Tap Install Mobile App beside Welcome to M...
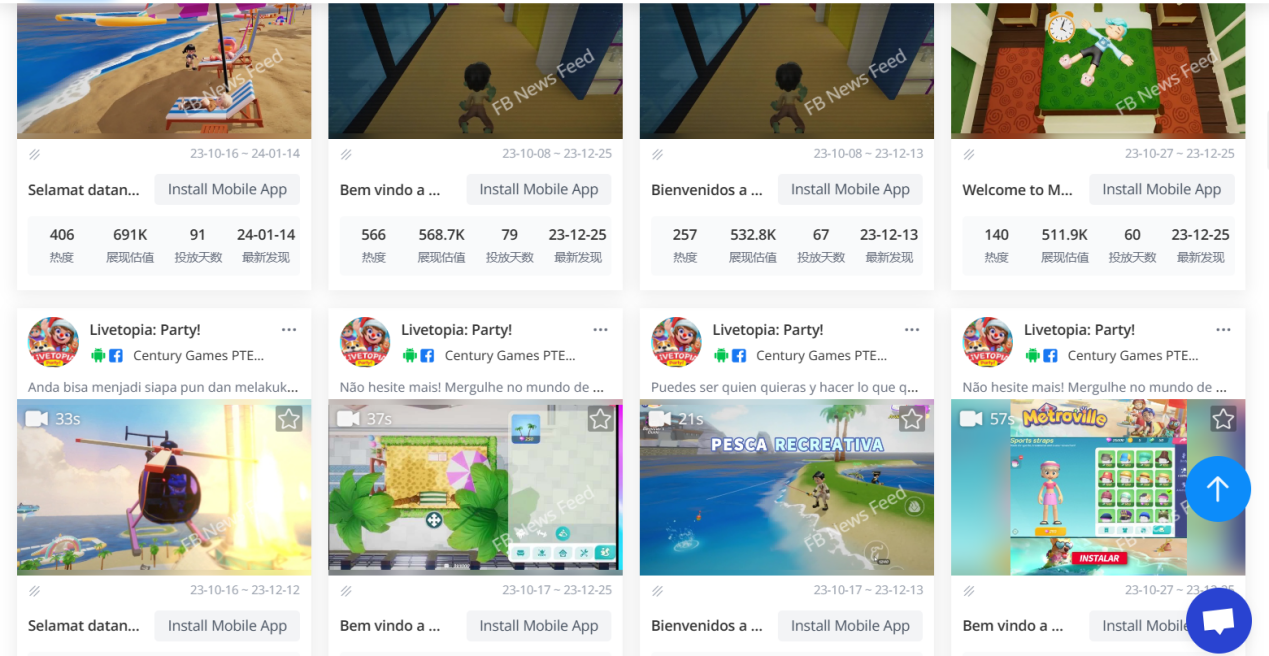The height and width of the screenshot is (656, 1269). (x=1161, y=189)
